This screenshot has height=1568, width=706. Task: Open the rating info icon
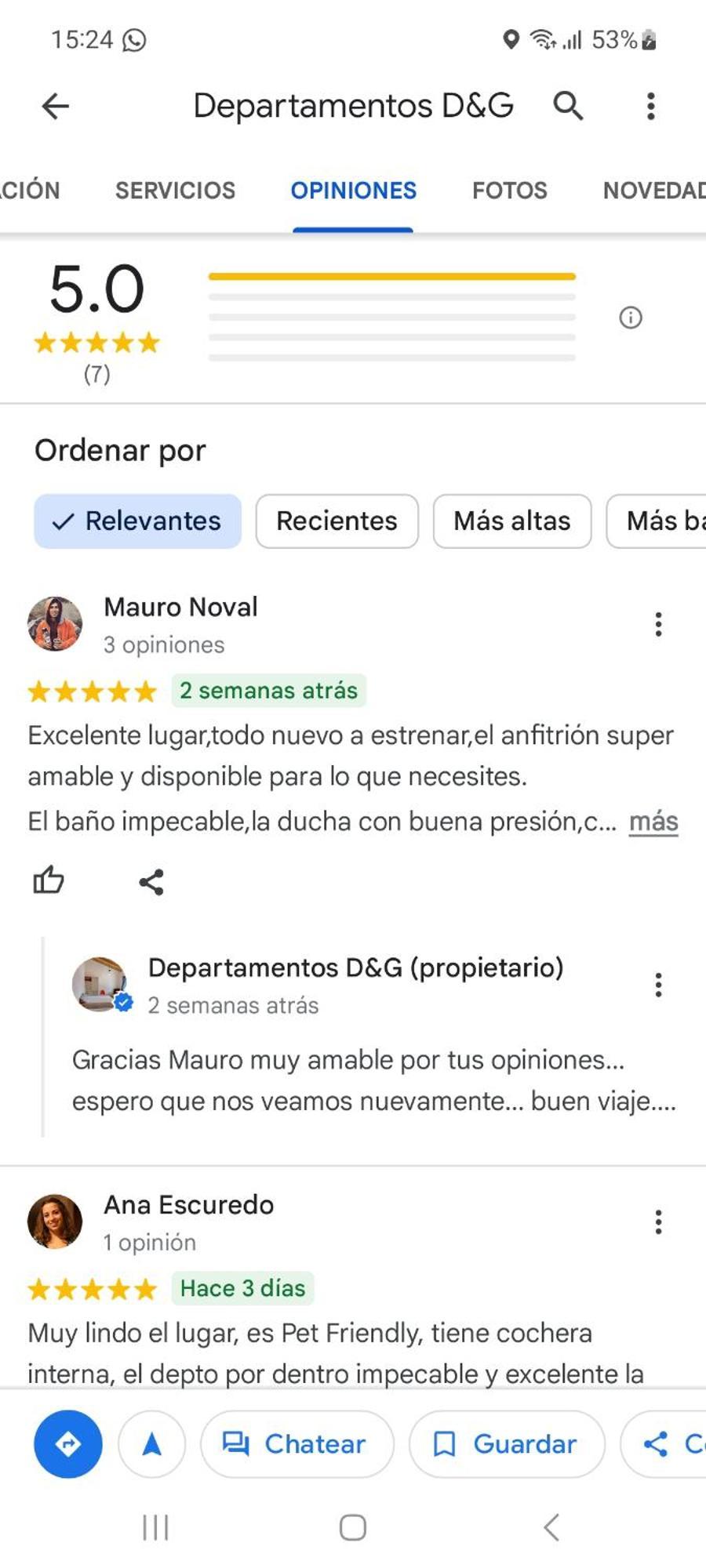coord(630,318)
